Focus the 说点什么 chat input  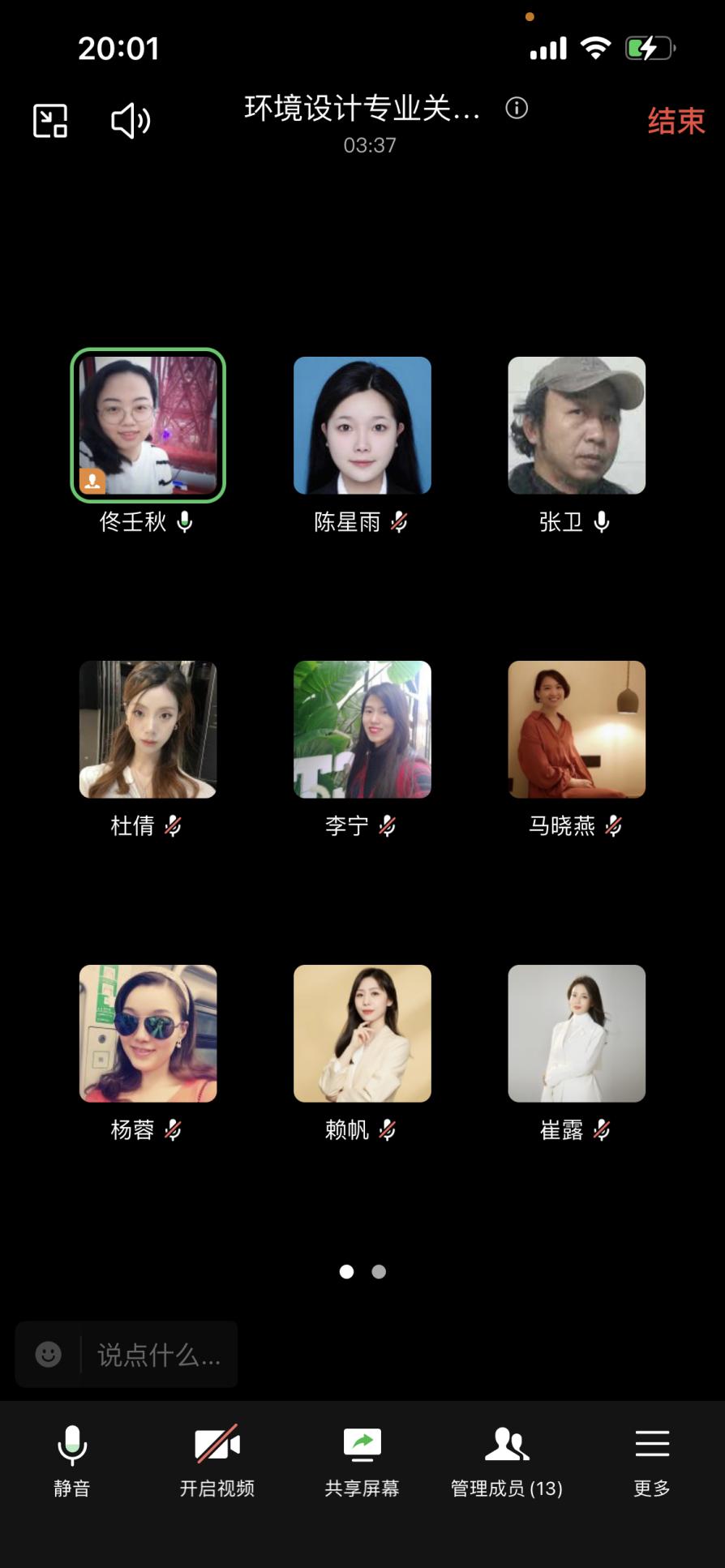(159, 1355)
